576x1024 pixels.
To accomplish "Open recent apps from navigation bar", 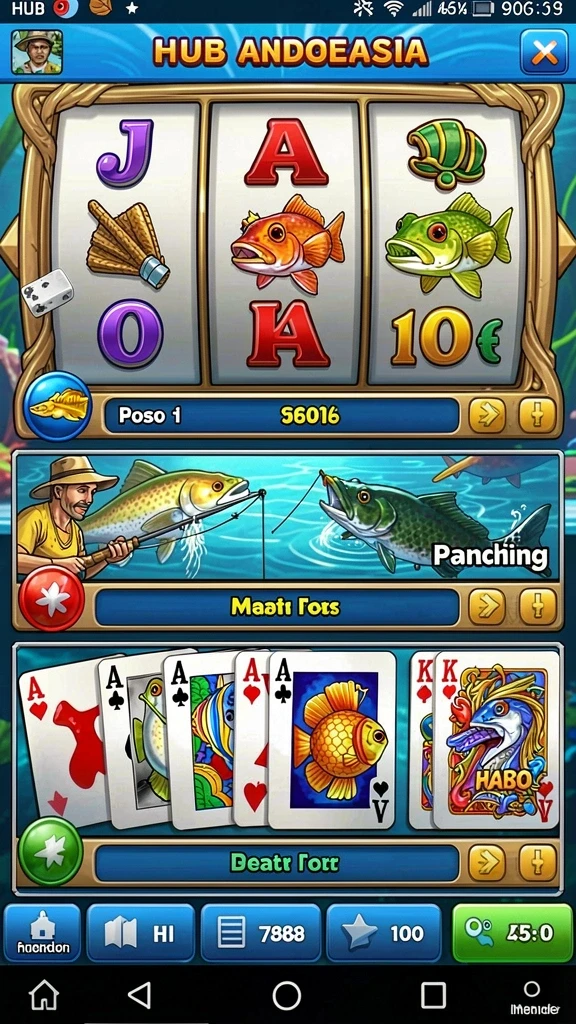I will [x=433, y=995].
